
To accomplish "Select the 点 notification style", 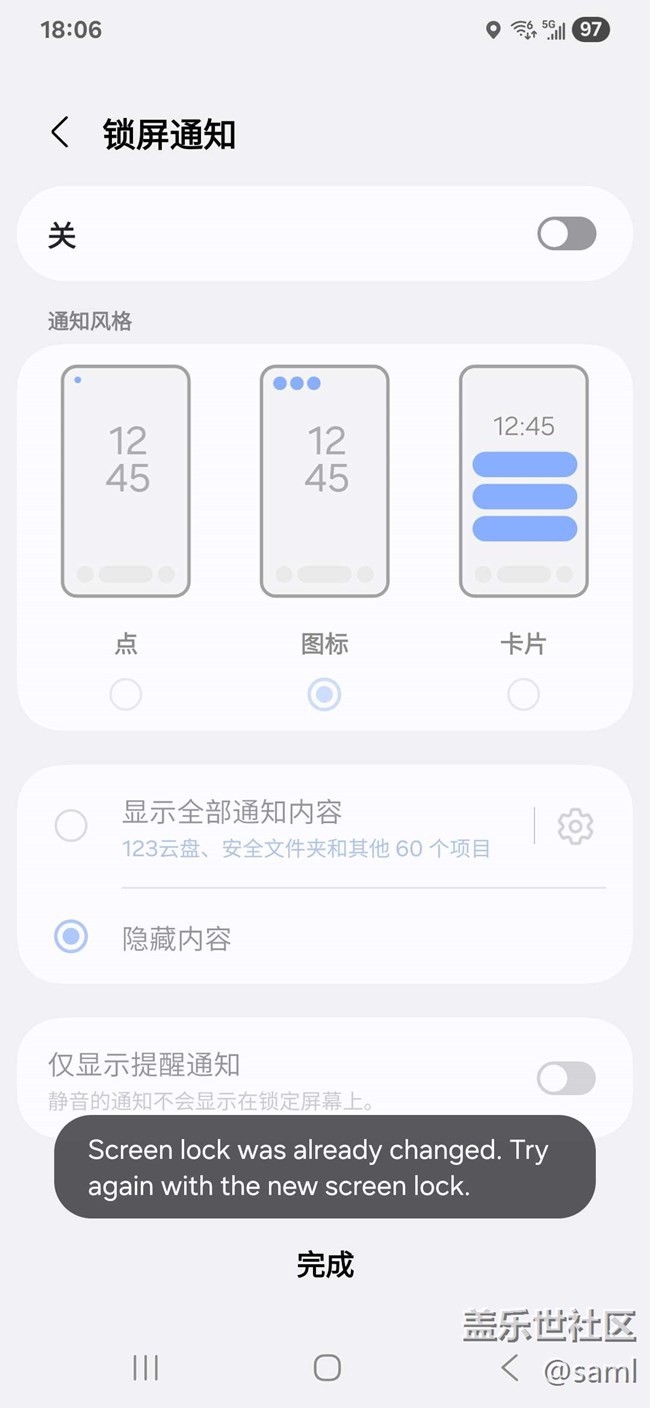I will 126,694.
